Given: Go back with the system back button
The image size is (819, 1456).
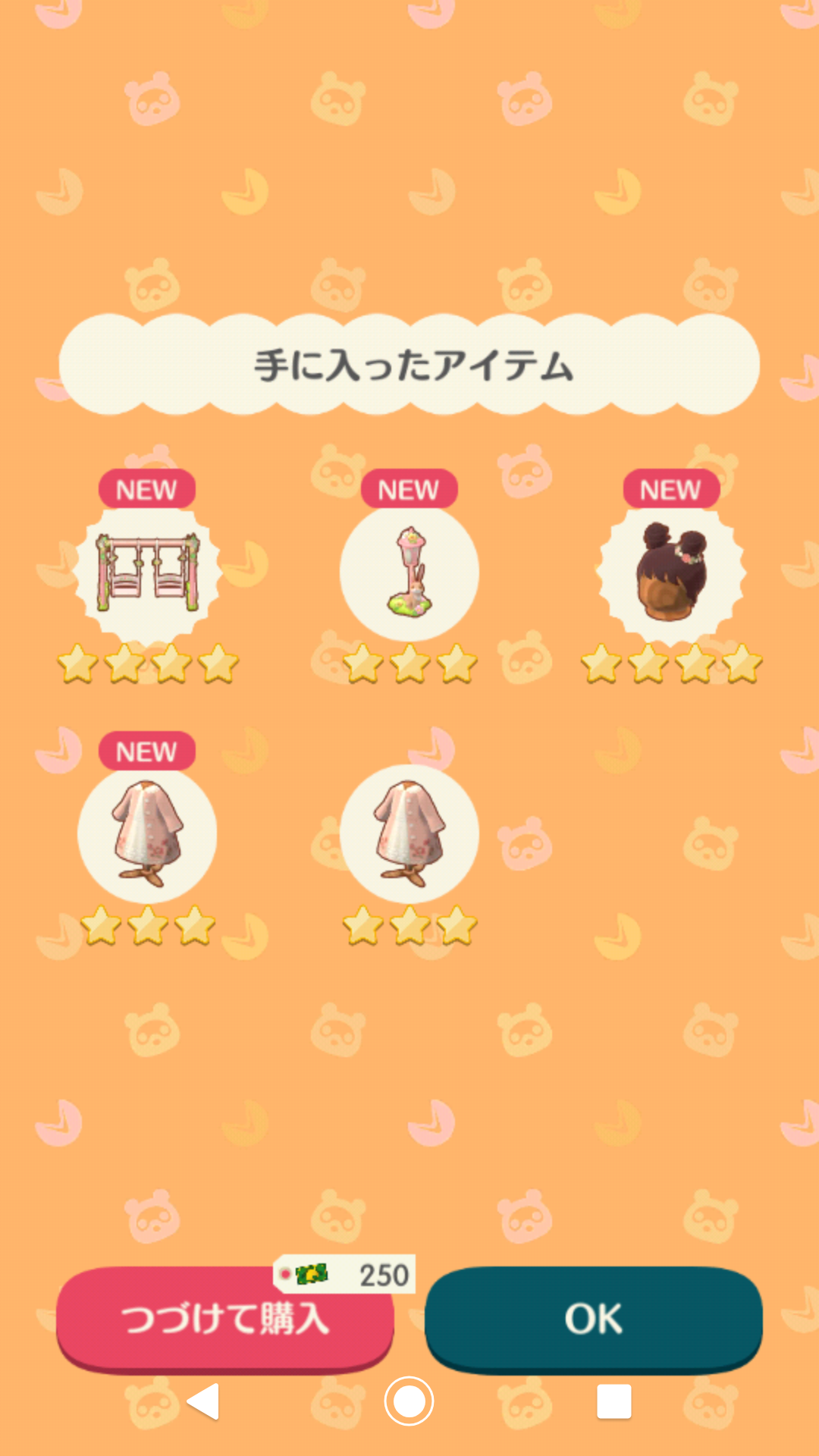Looking at the screenshot, I should pos(203,1401).
